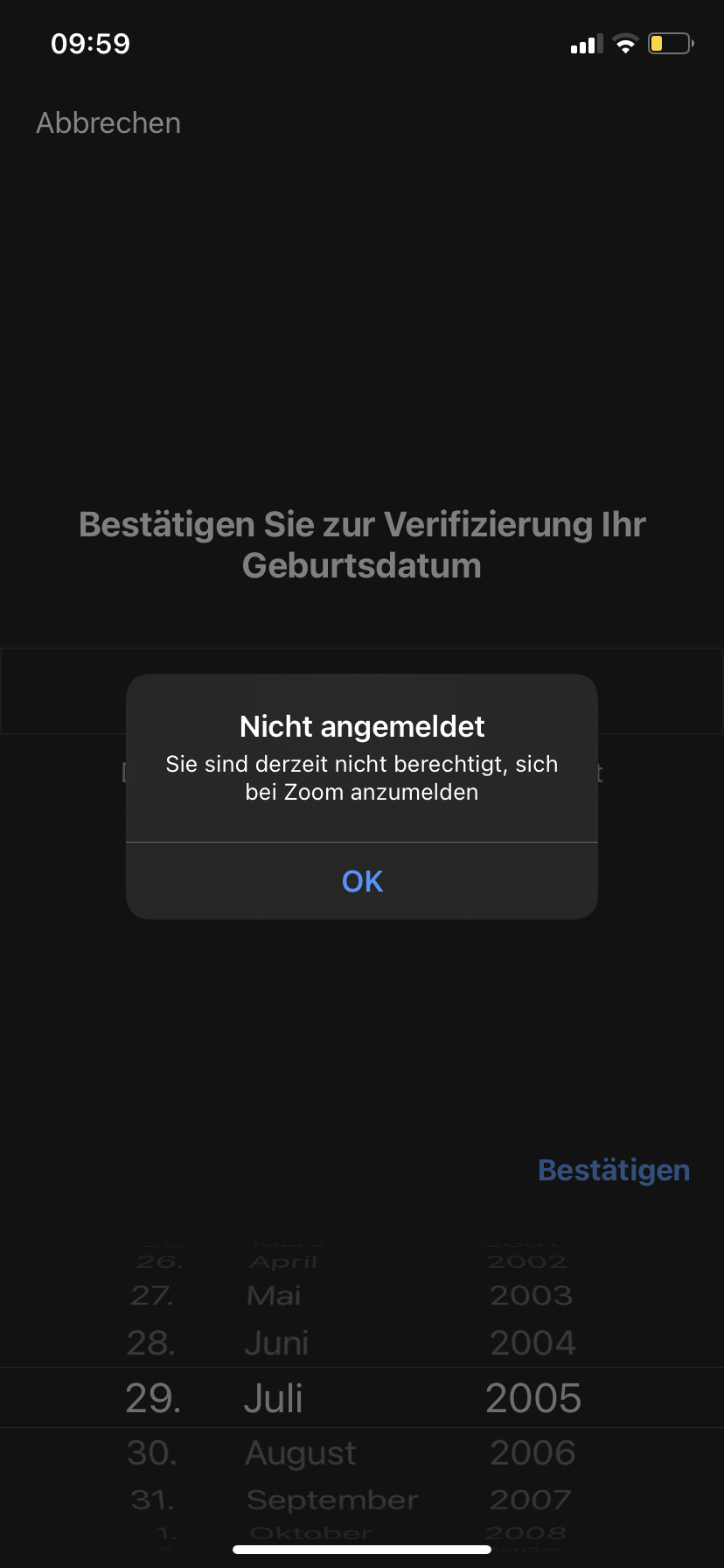This screenshot has height=1568, width=724.
Task: Choose day 28 in the date picker
Action: [x=151, y=1343]
